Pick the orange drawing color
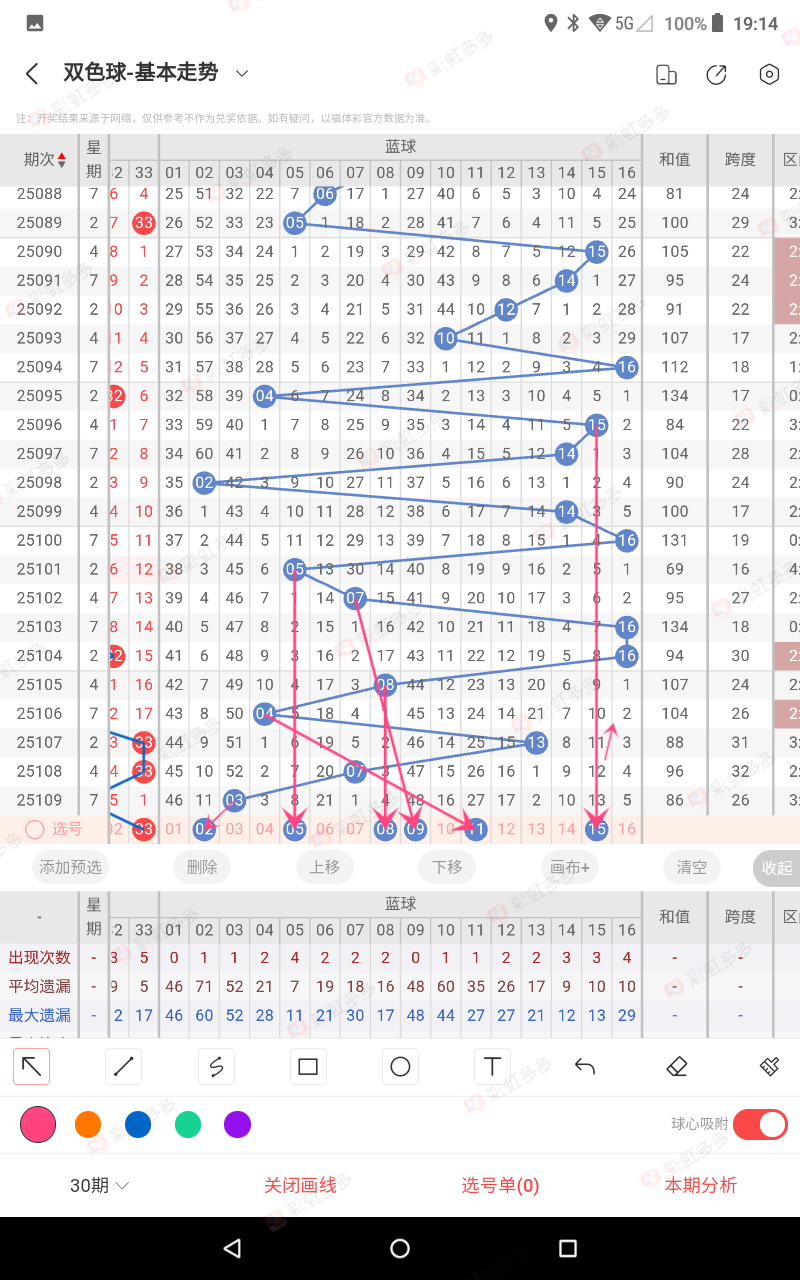This screenshot has height=1280, width=800. (88, 1125)
